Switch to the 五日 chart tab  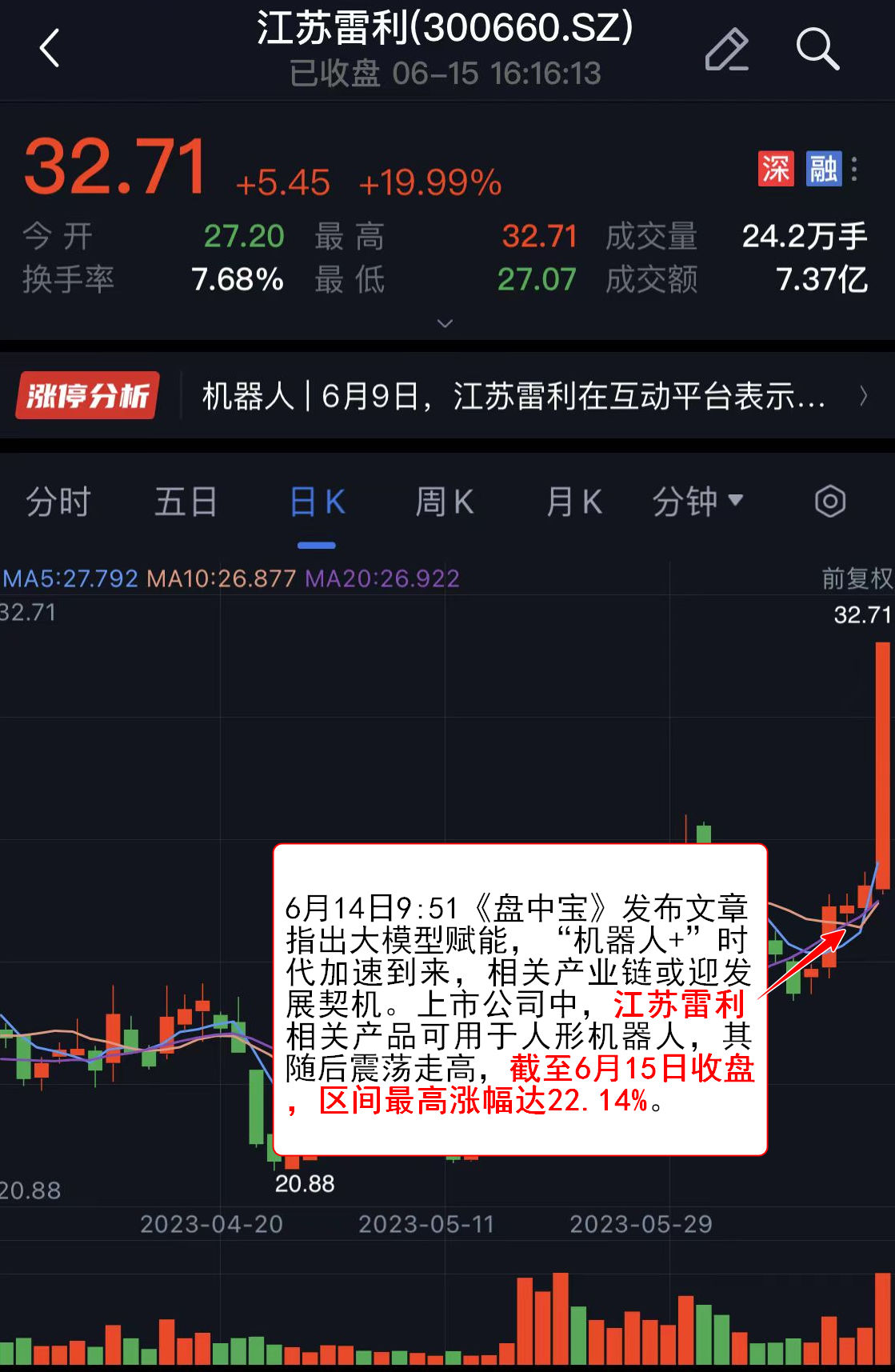click(x=186, y=502)
